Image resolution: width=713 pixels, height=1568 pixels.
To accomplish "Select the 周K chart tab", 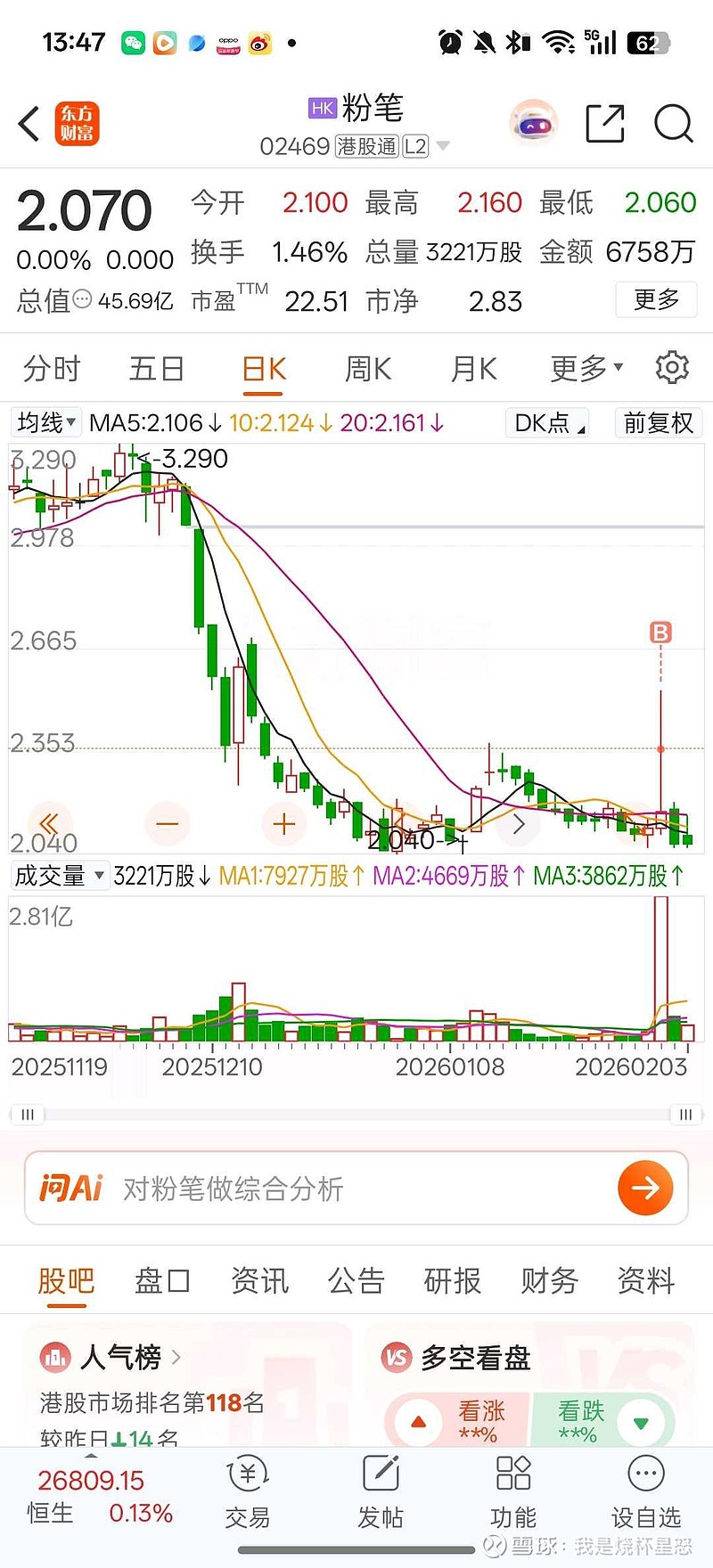I will click(368, 369).
